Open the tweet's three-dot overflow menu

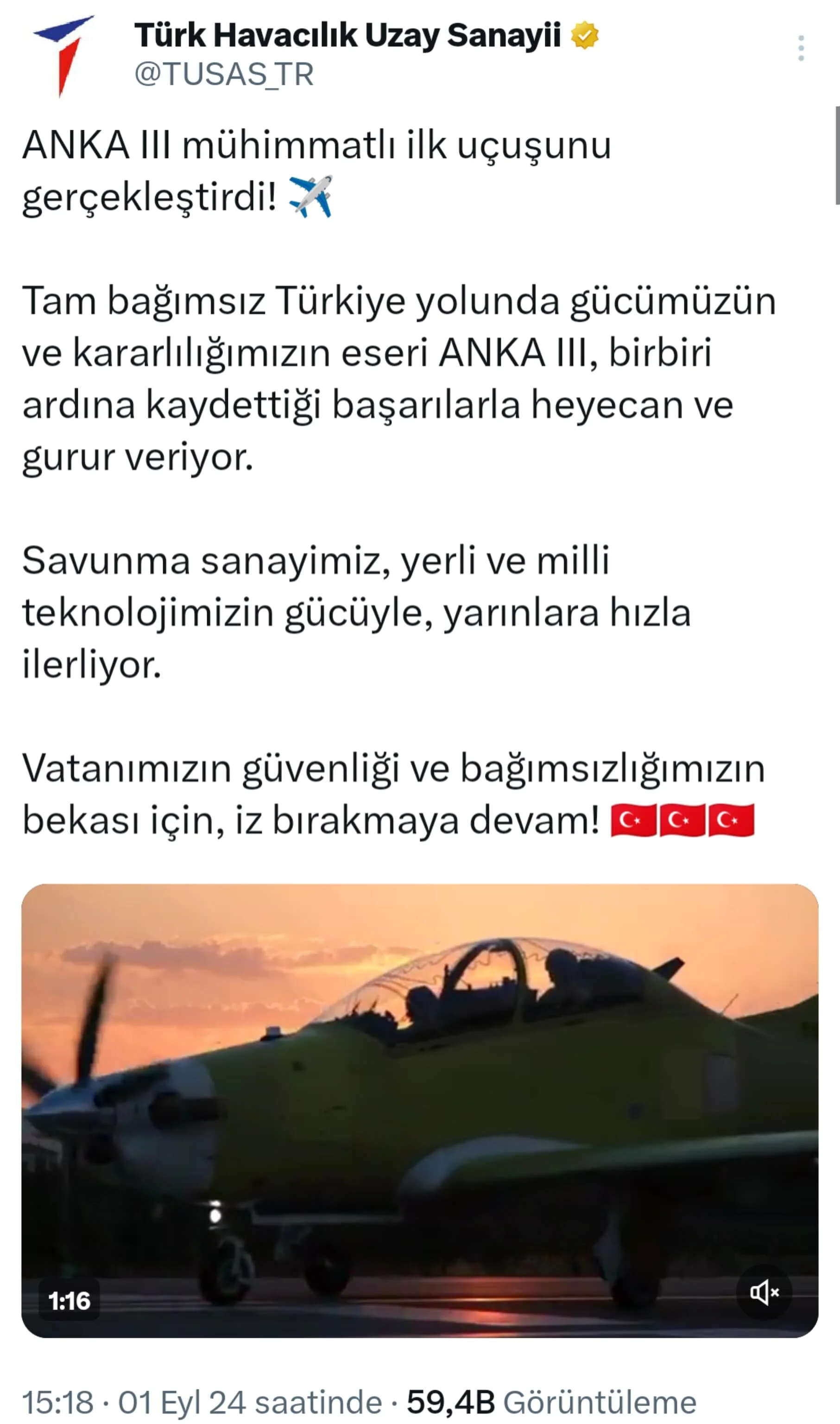[x=800, y=48]
